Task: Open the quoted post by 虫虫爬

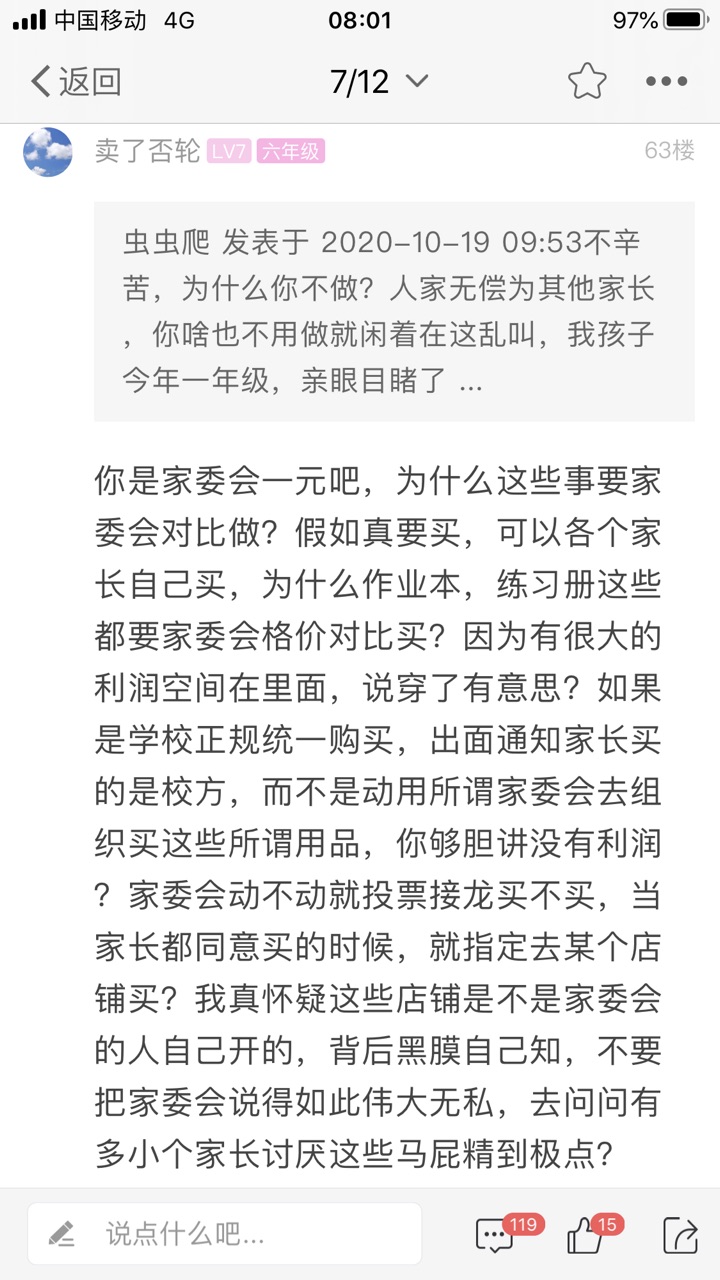Action: [394, 311]
